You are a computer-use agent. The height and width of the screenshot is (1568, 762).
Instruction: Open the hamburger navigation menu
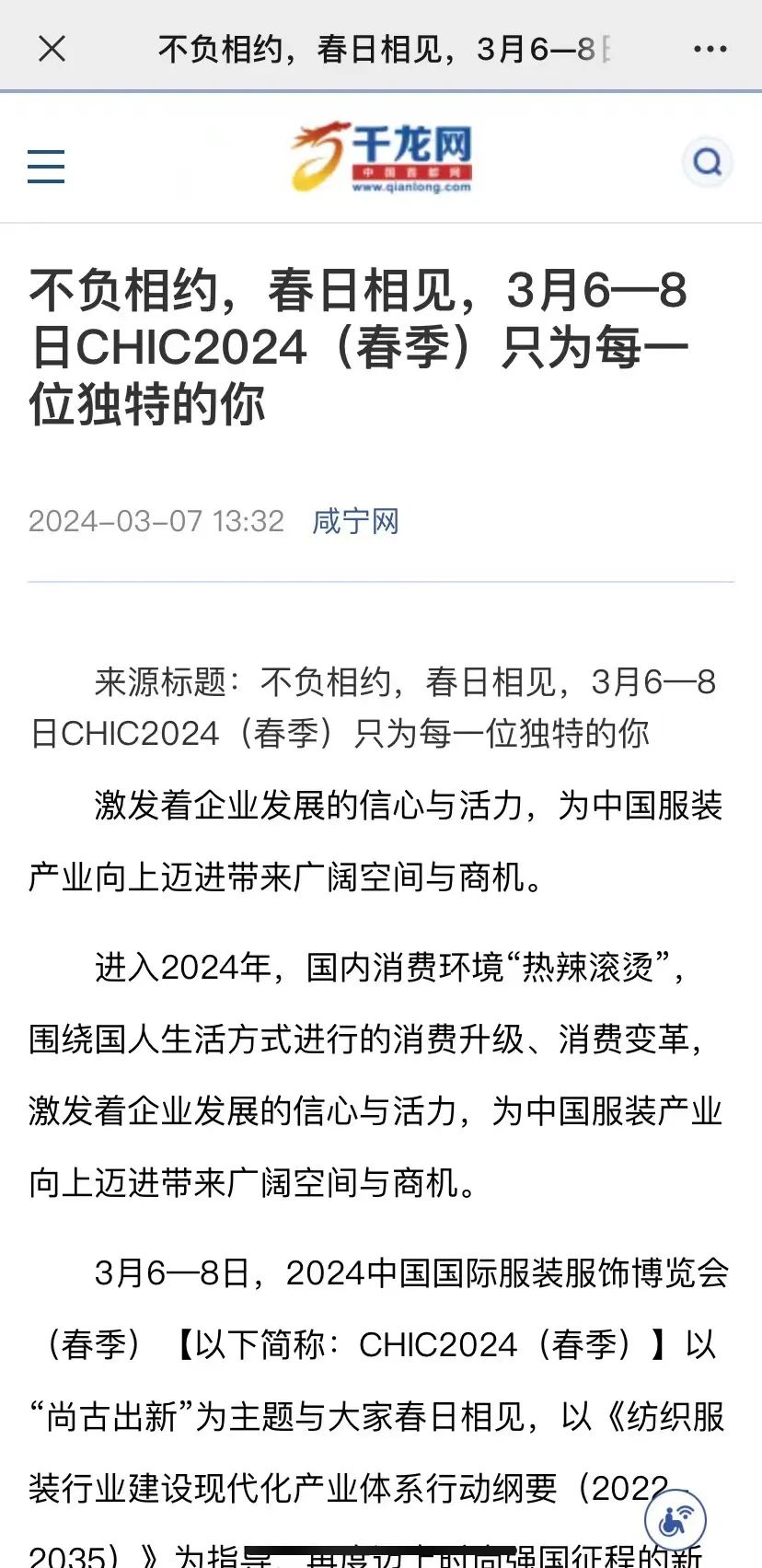click(46, 167)
